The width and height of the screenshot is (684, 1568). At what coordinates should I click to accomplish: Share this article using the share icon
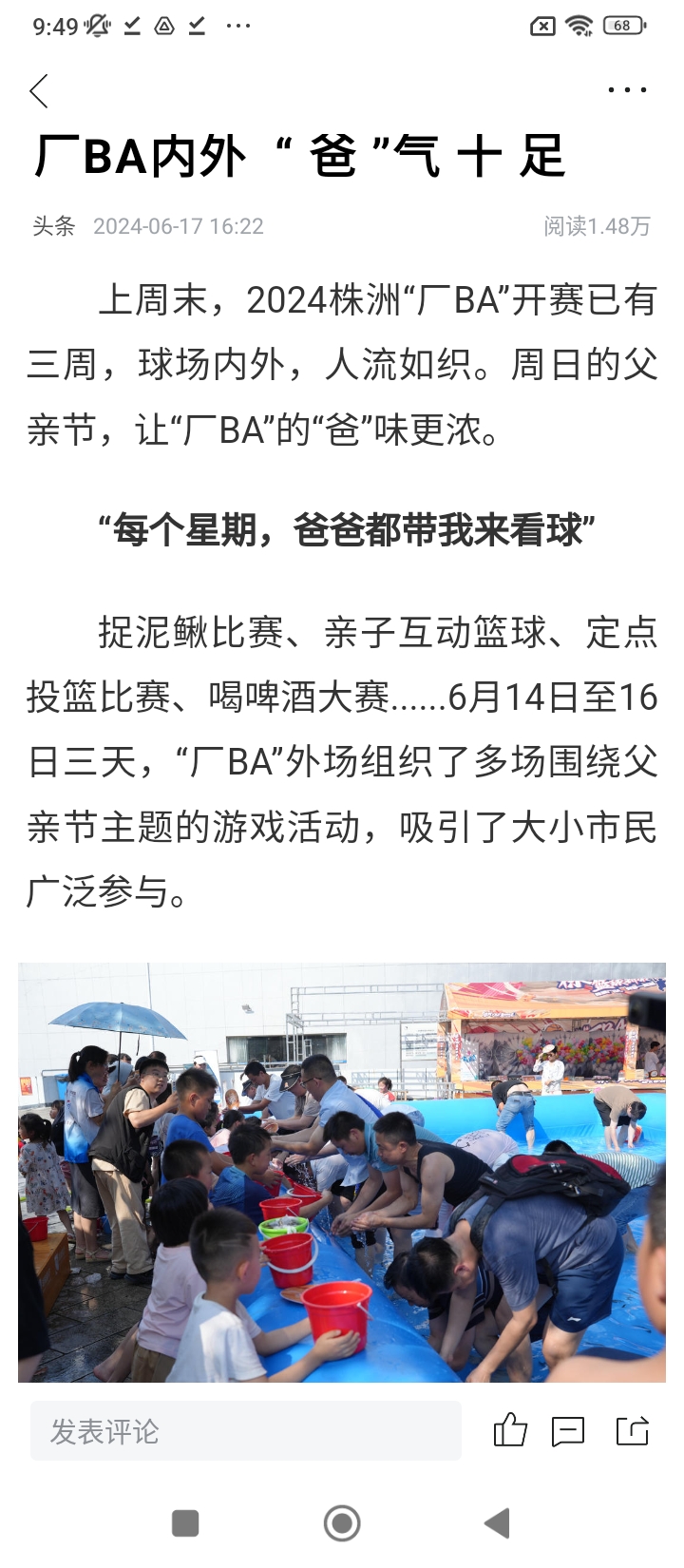[x=632, y=1431]
